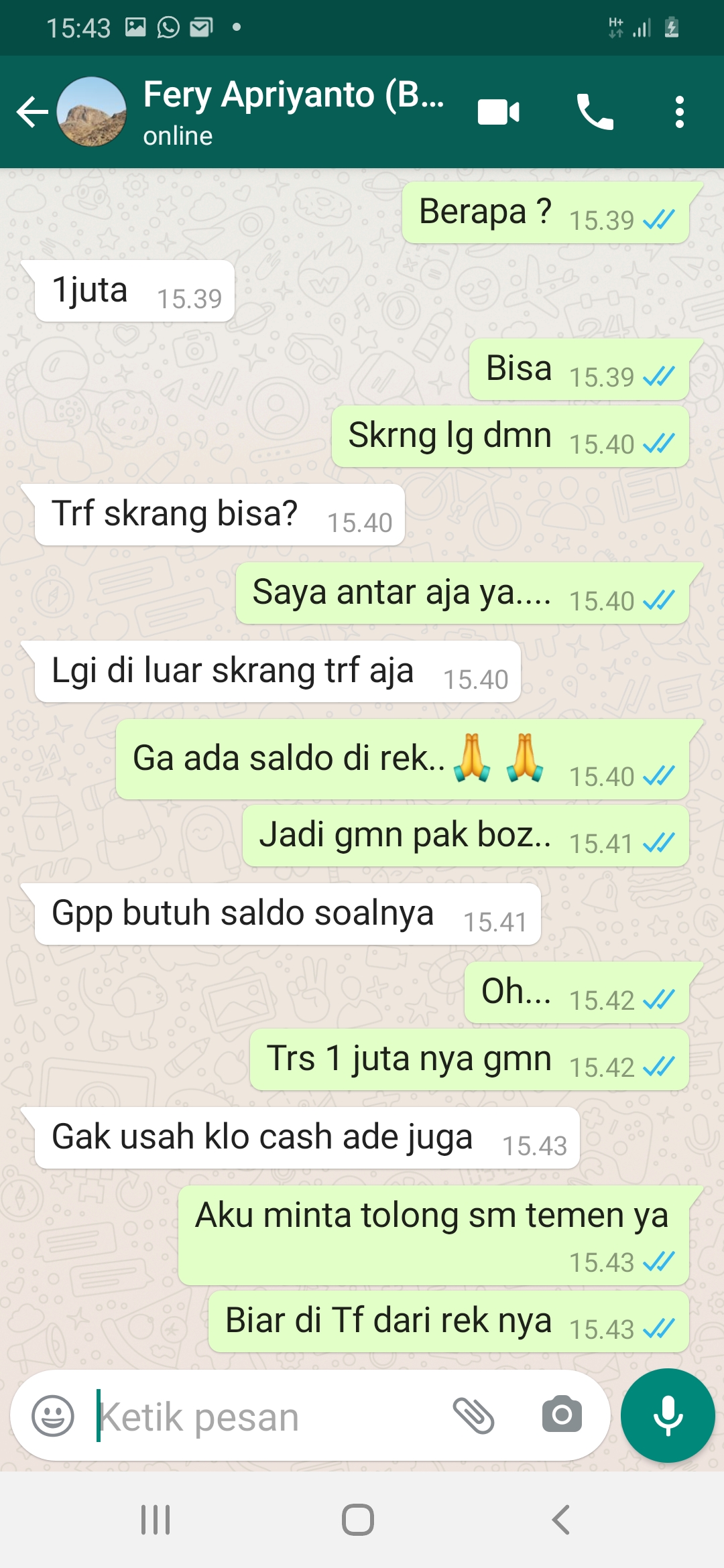Image resolution: width=724 pixels, height=1568 pixels.
Task: Open Fery Apriyanto's profile photo
Action: pyautogui.click(x=92, y=112)
